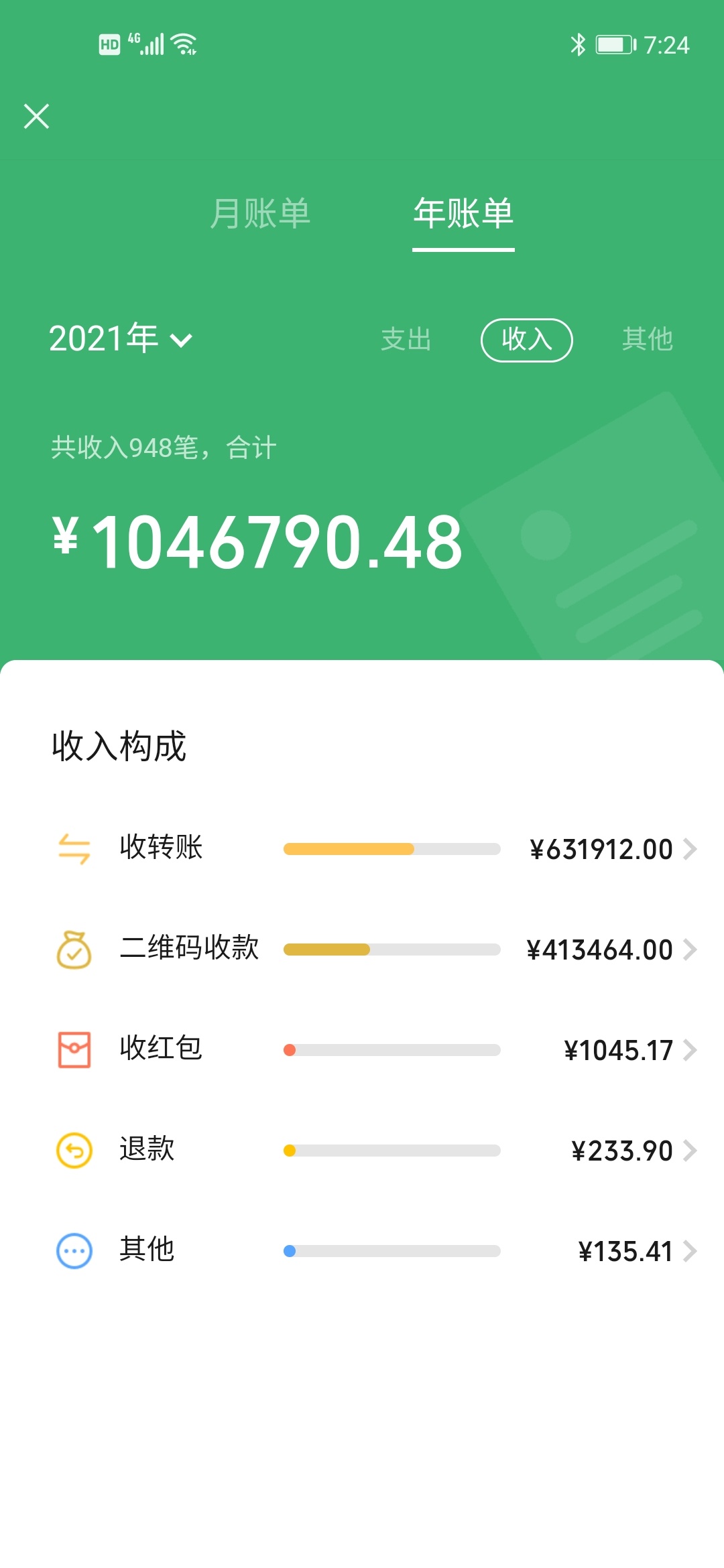Switch to the 其他 filter at top

tap(647, 340)
